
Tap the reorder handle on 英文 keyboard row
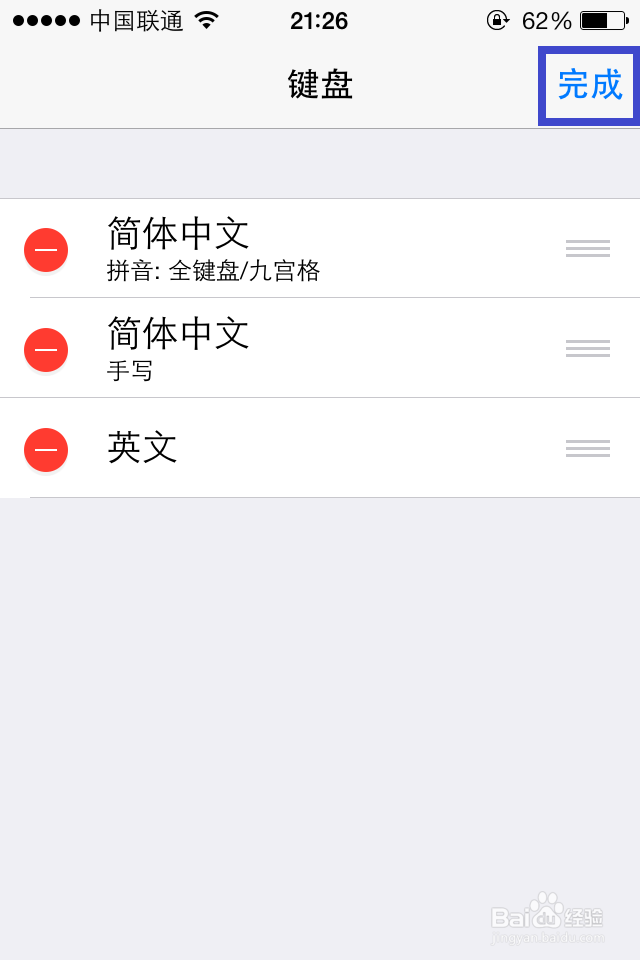point(587,448)
